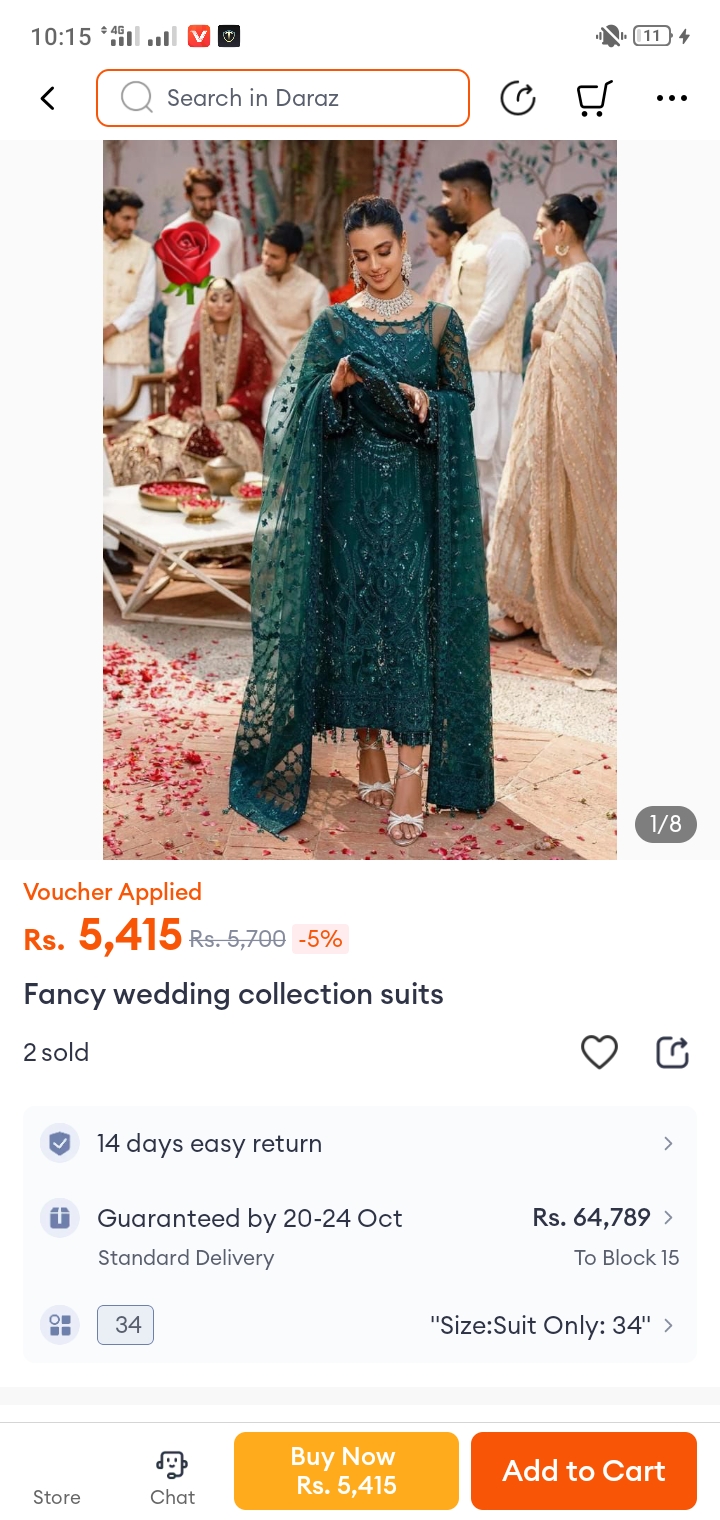Add this suit to wishlist

tap(599, 1052)
